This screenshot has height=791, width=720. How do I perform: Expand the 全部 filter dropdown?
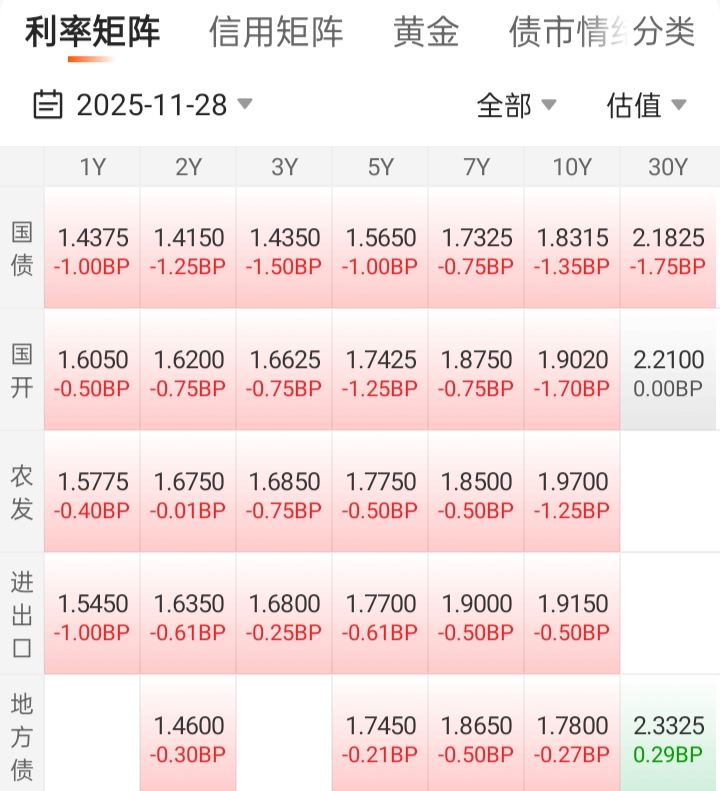click(x=516, y=105)
